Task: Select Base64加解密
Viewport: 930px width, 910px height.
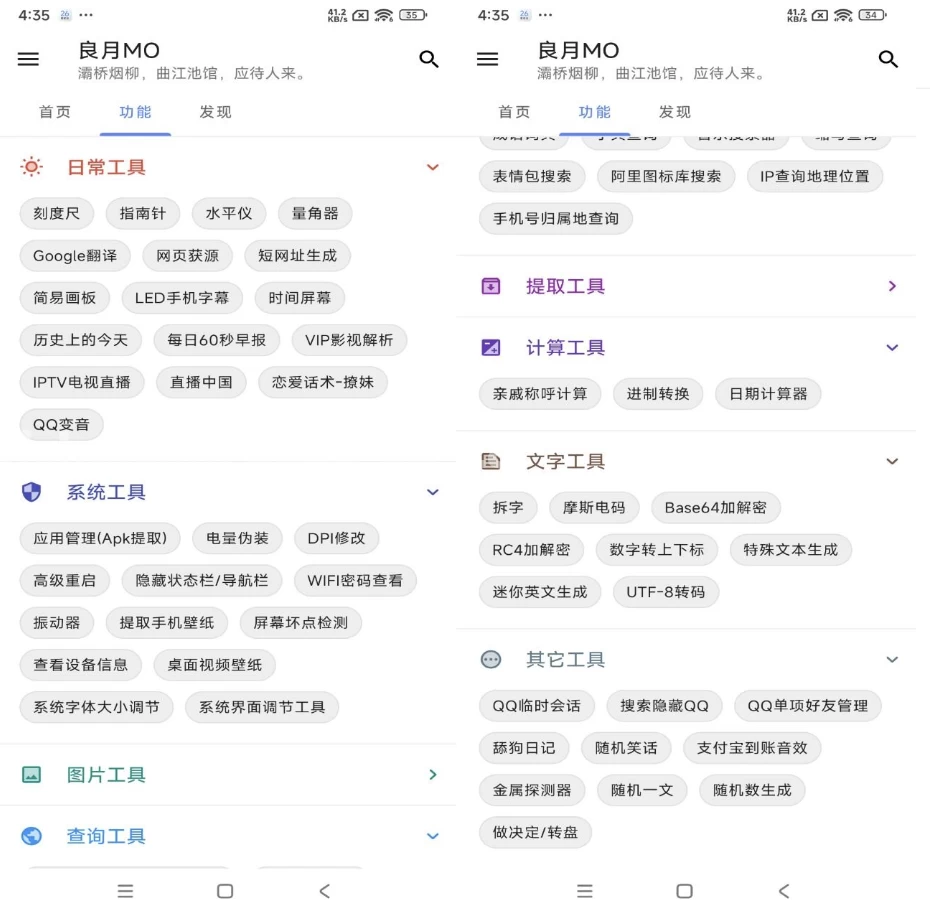Action: [x=715, y=508]
